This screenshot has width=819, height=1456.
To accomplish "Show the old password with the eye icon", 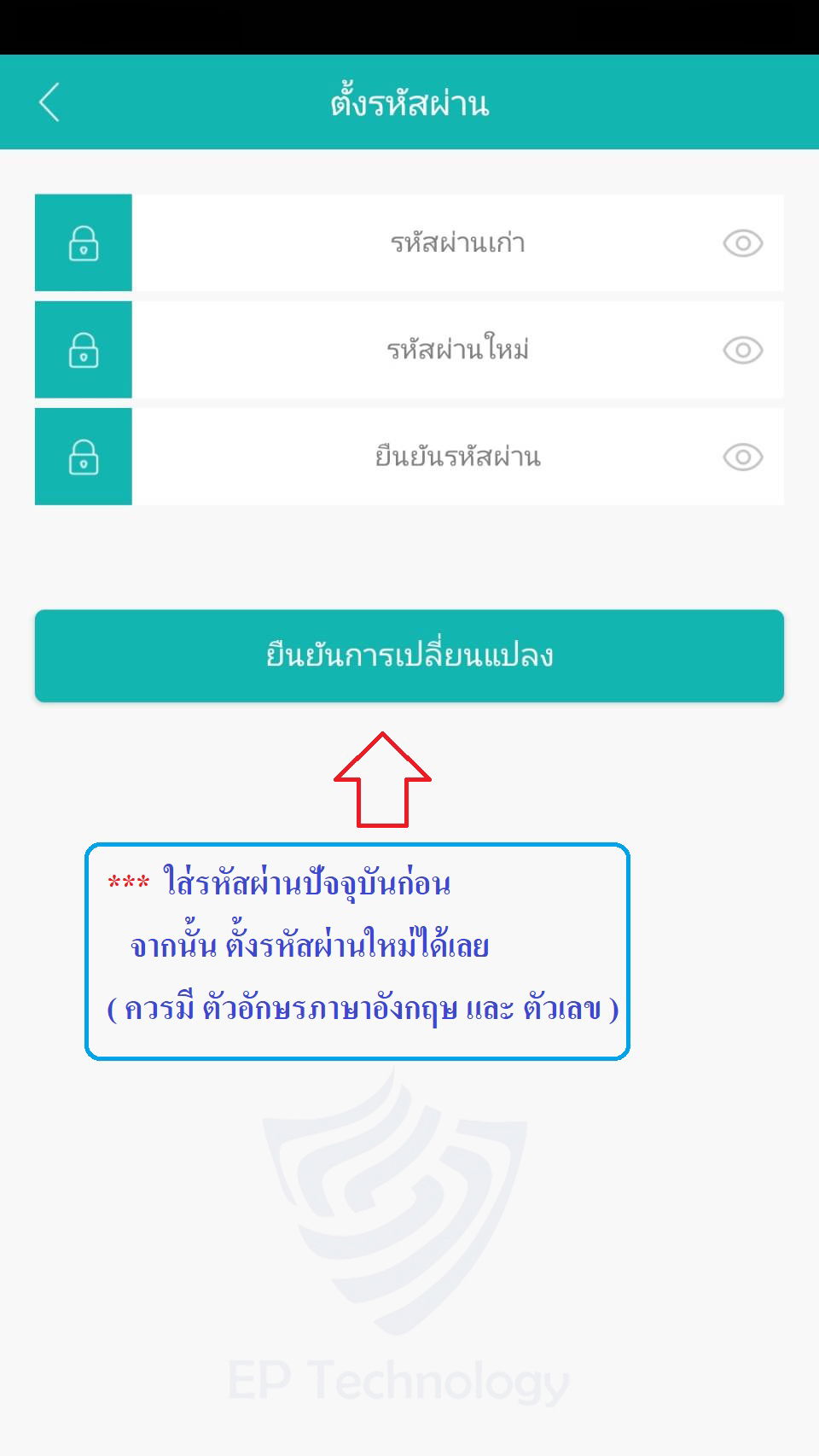I will point(742,243).
